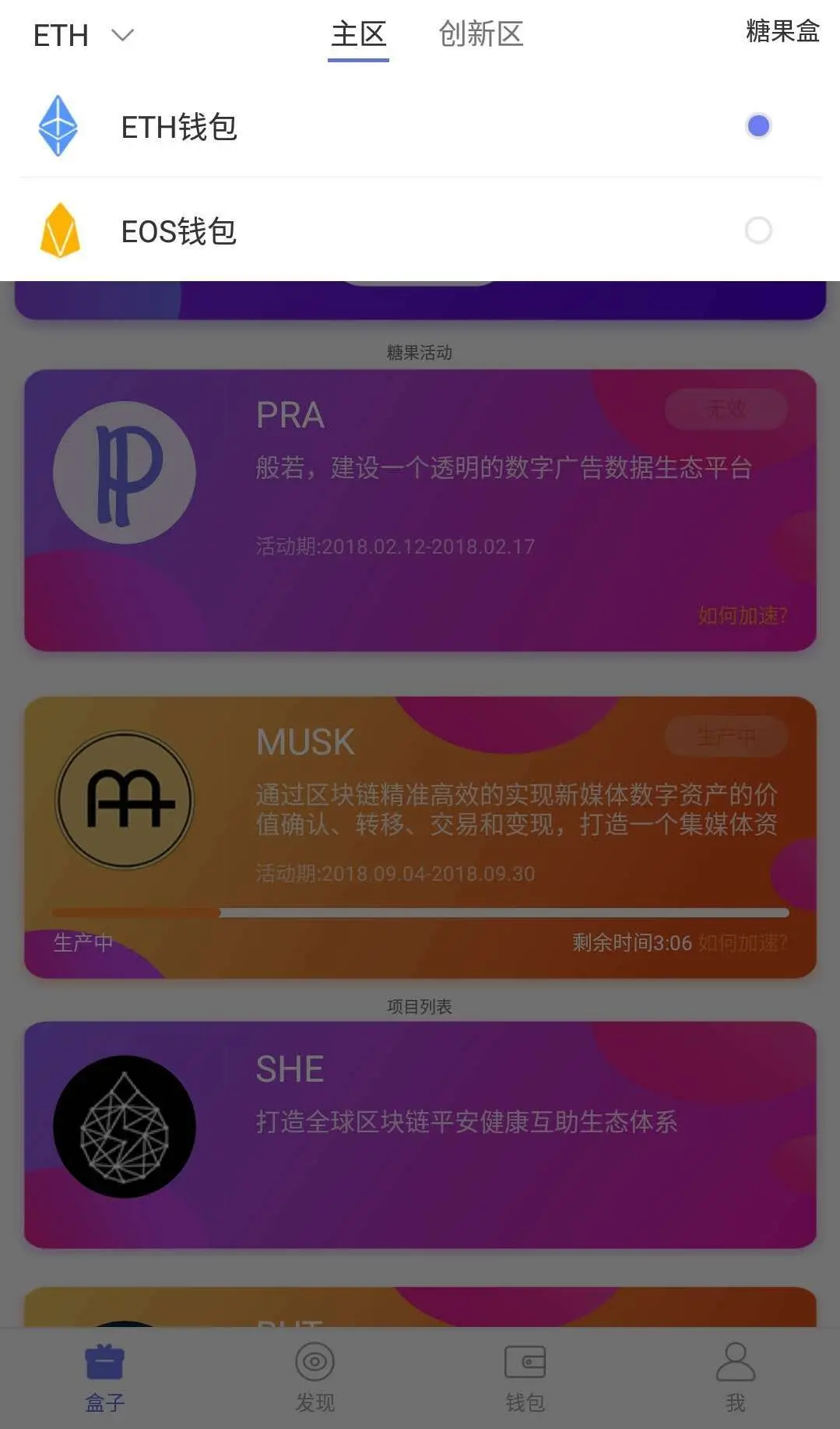Image resolution: width=840 pixels, height=1429 pixels.
Task: Open 糖果盒 candy box
Action: pos(782,32)
